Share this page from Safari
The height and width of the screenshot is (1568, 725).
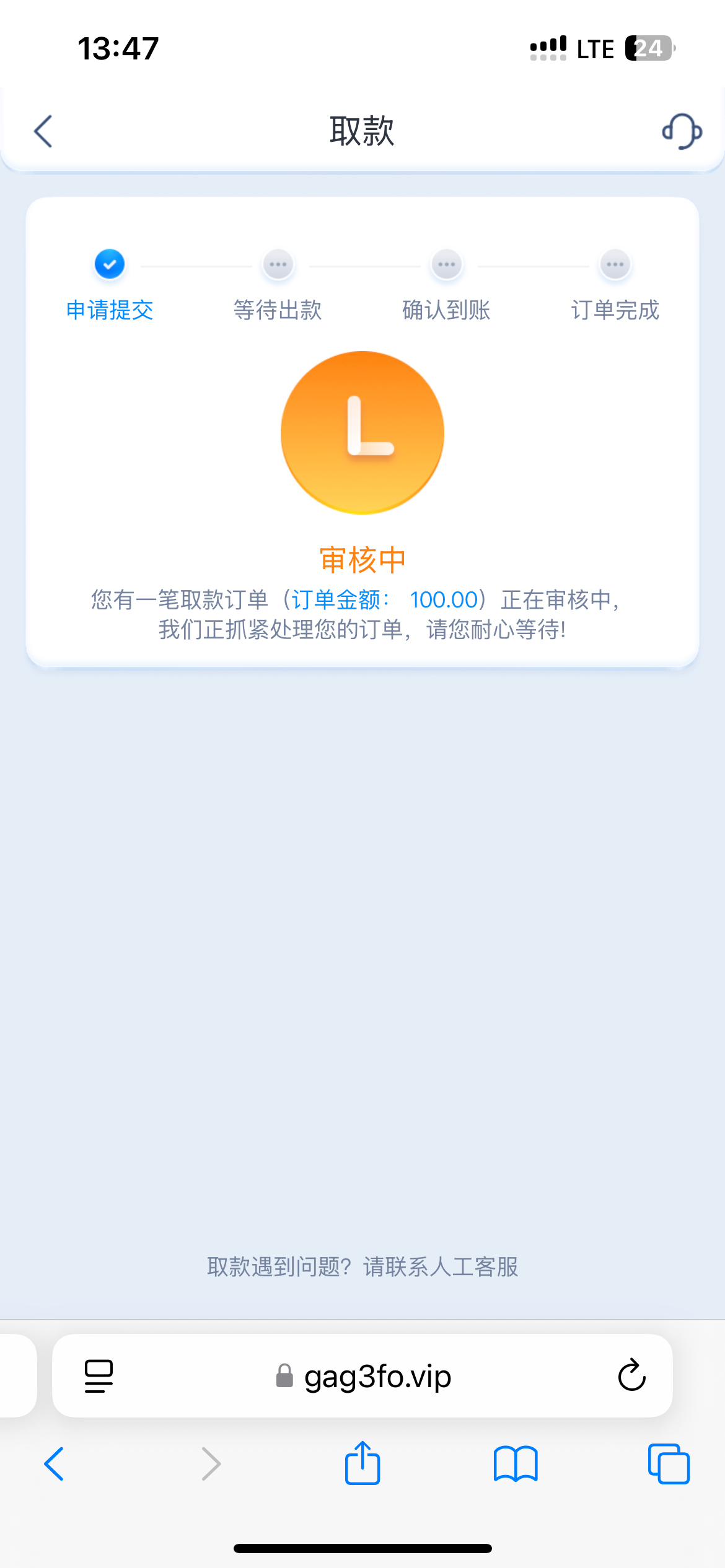tap(362, 1464)
